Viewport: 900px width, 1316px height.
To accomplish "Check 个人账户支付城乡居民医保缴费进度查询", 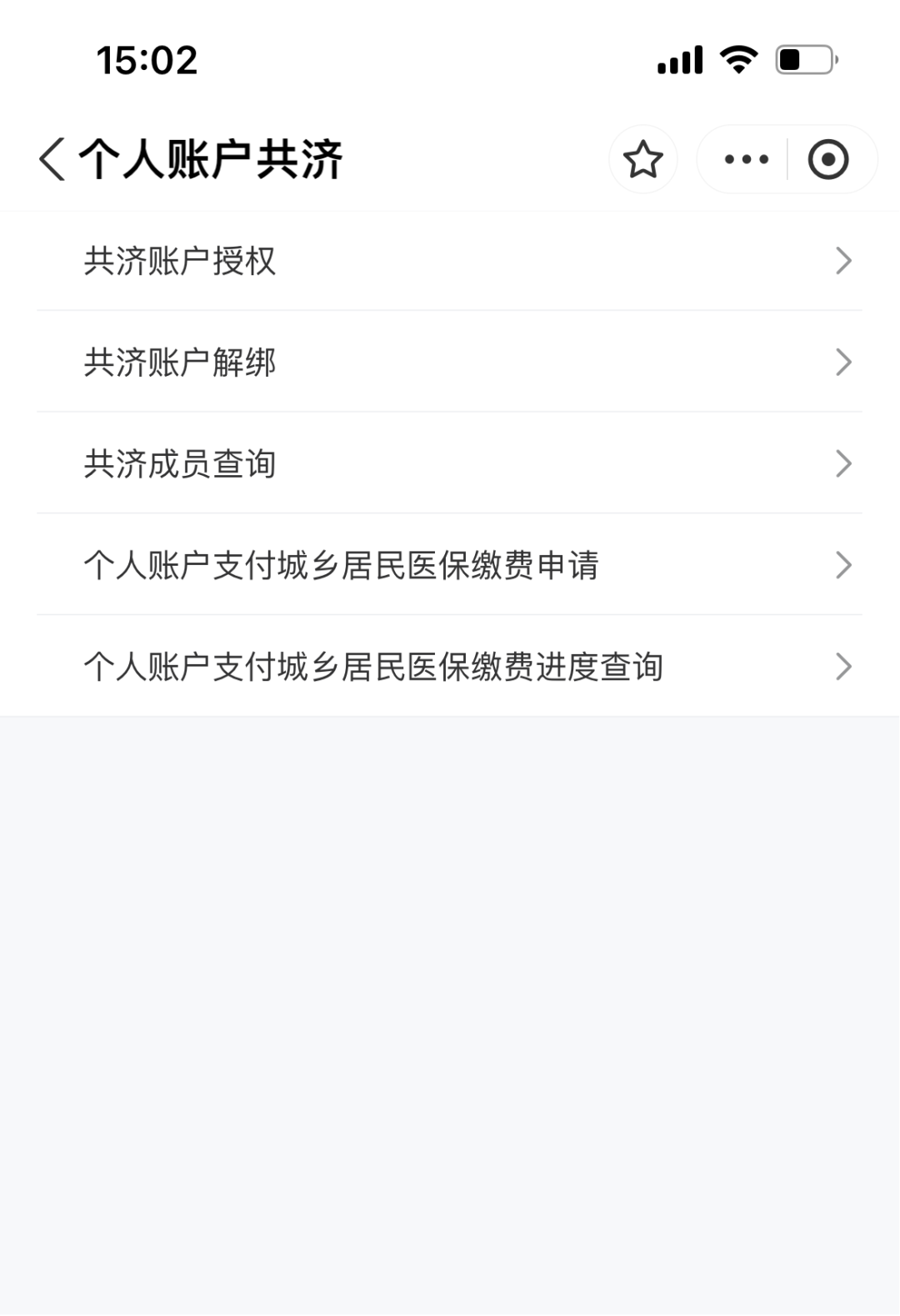I will click(x=449, y=667).
